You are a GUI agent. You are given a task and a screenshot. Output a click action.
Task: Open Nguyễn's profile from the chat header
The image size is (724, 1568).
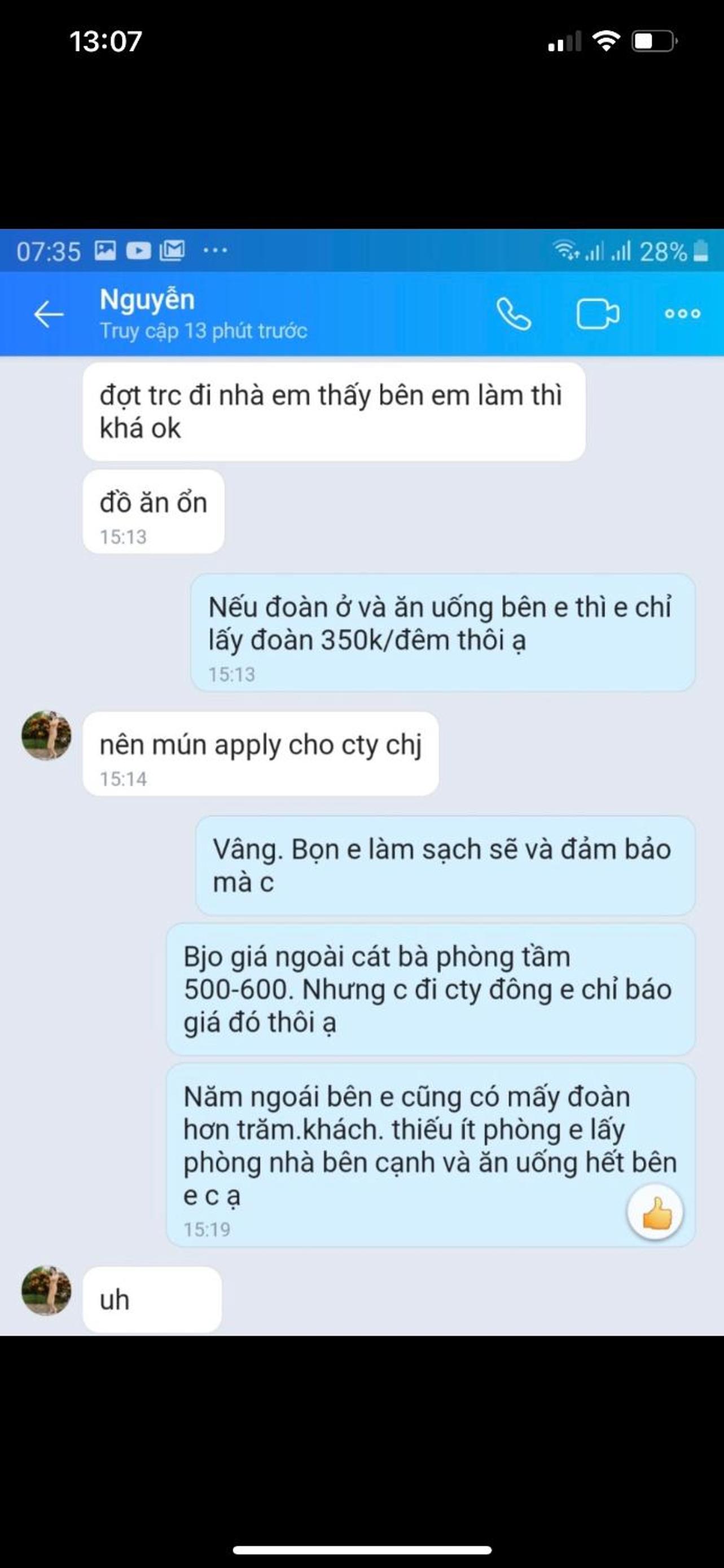point(147,300)
